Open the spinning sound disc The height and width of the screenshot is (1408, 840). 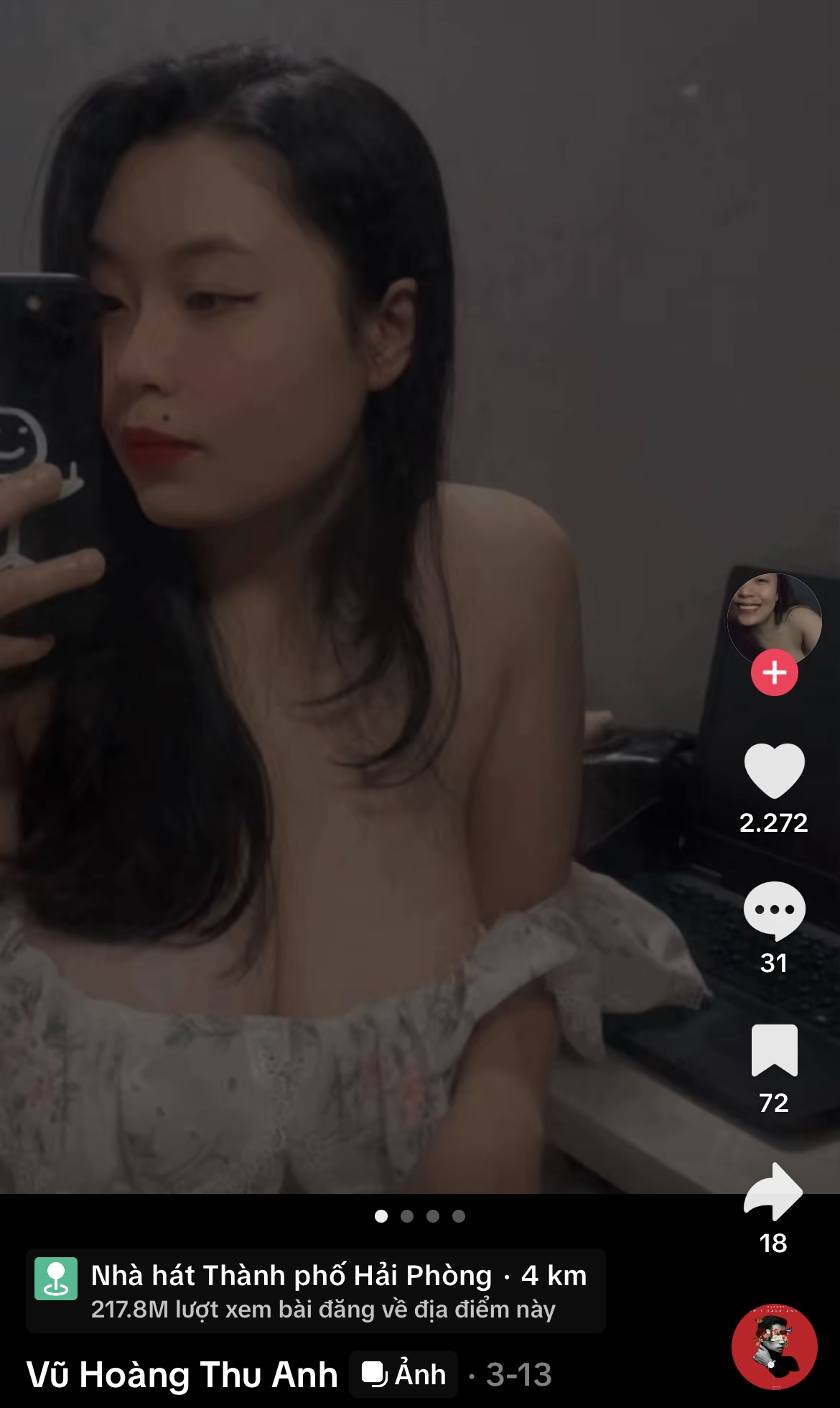[x=774, y=1347]
